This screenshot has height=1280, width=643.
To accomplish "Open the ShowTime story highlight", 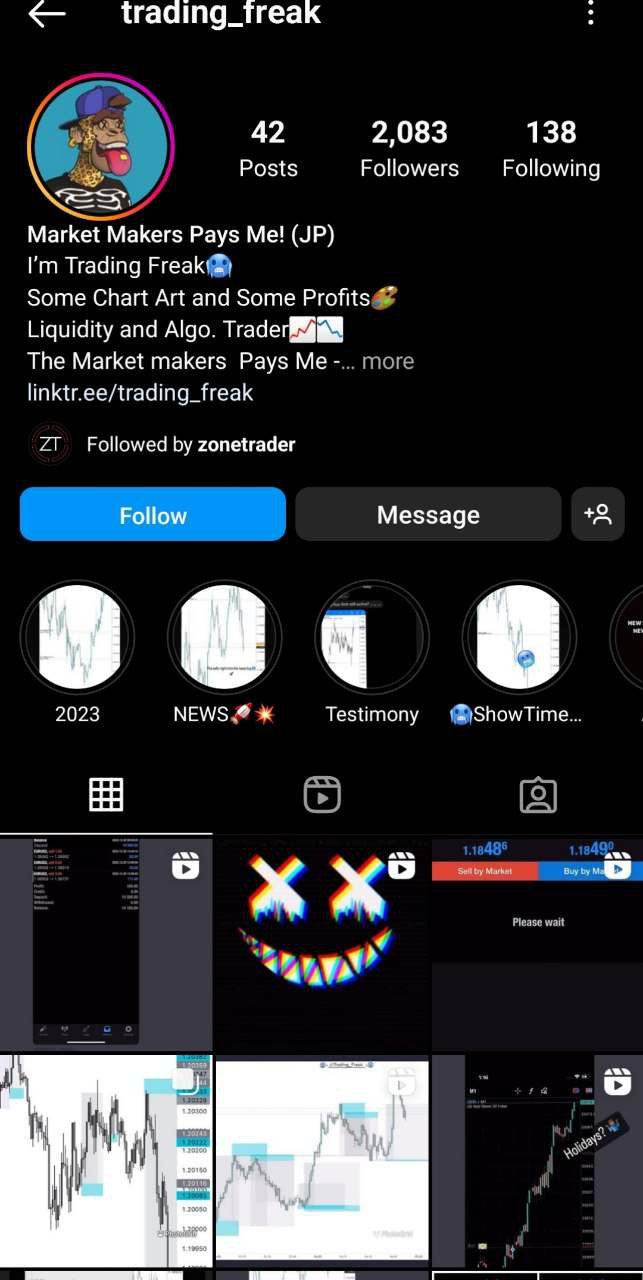I will pyautogui.click(x=519, y=637).
